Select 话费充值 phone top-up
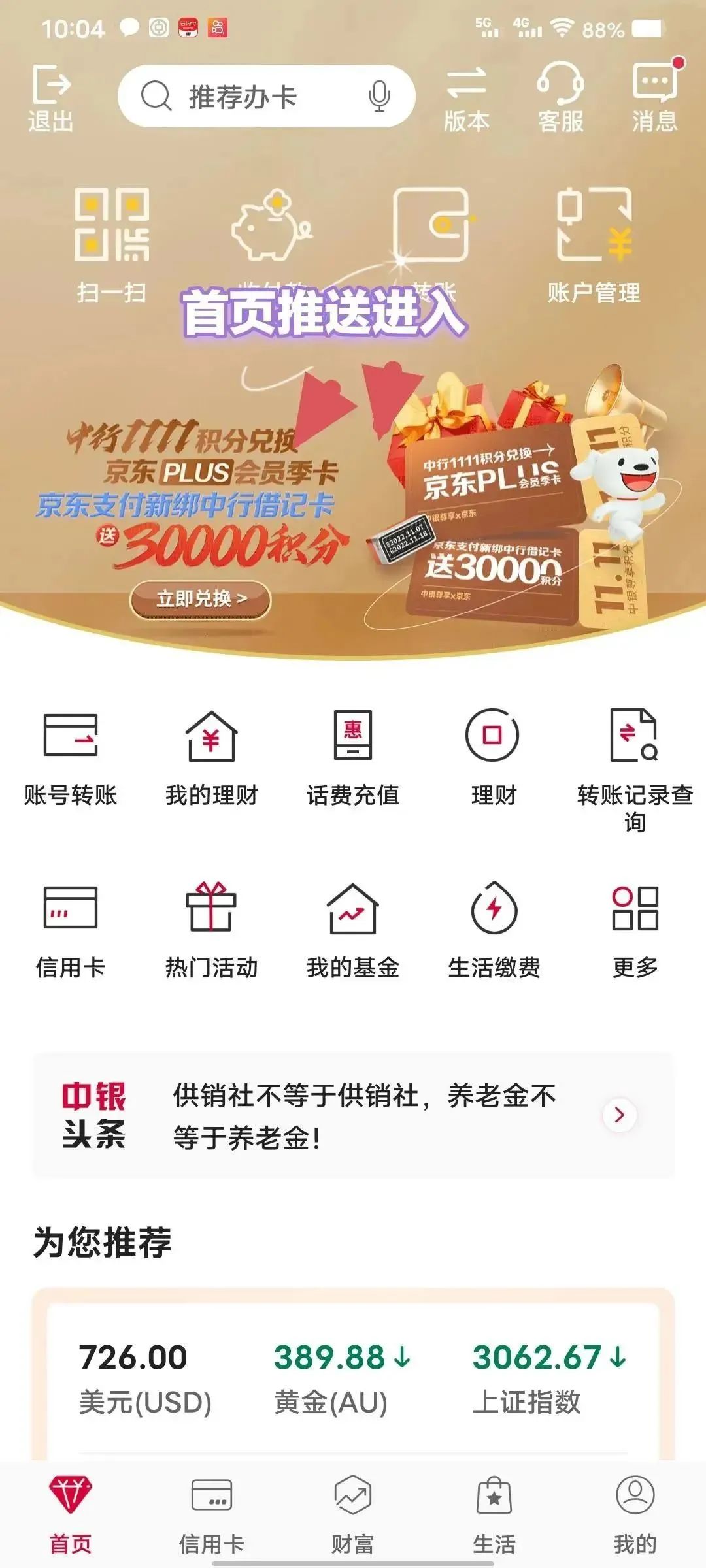The height and width of the screenshot is (1568, 706). (353, 758)
